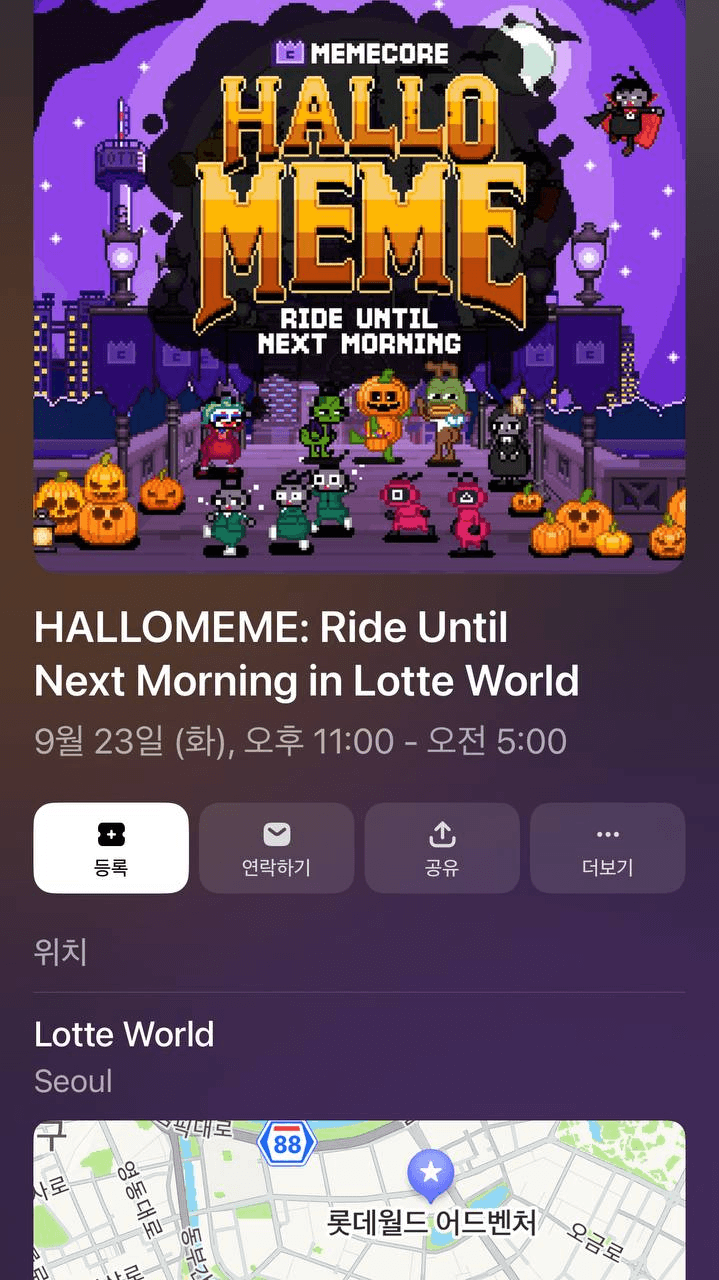Tap the 등록 register button
This screenshot has height=1280, width=719.
(x=111, y=848)
